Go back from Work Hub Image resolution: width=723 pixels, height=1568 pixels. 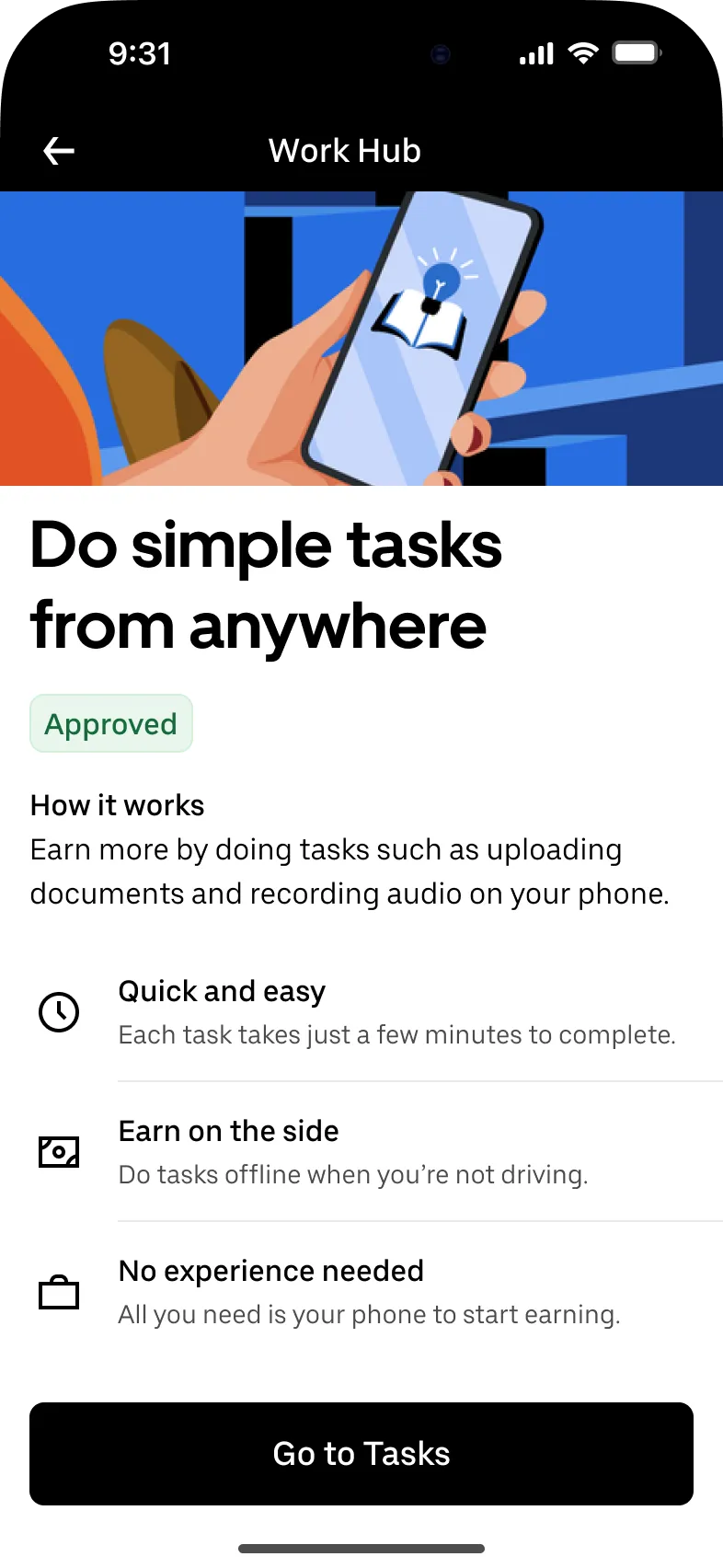click(59, 151)
